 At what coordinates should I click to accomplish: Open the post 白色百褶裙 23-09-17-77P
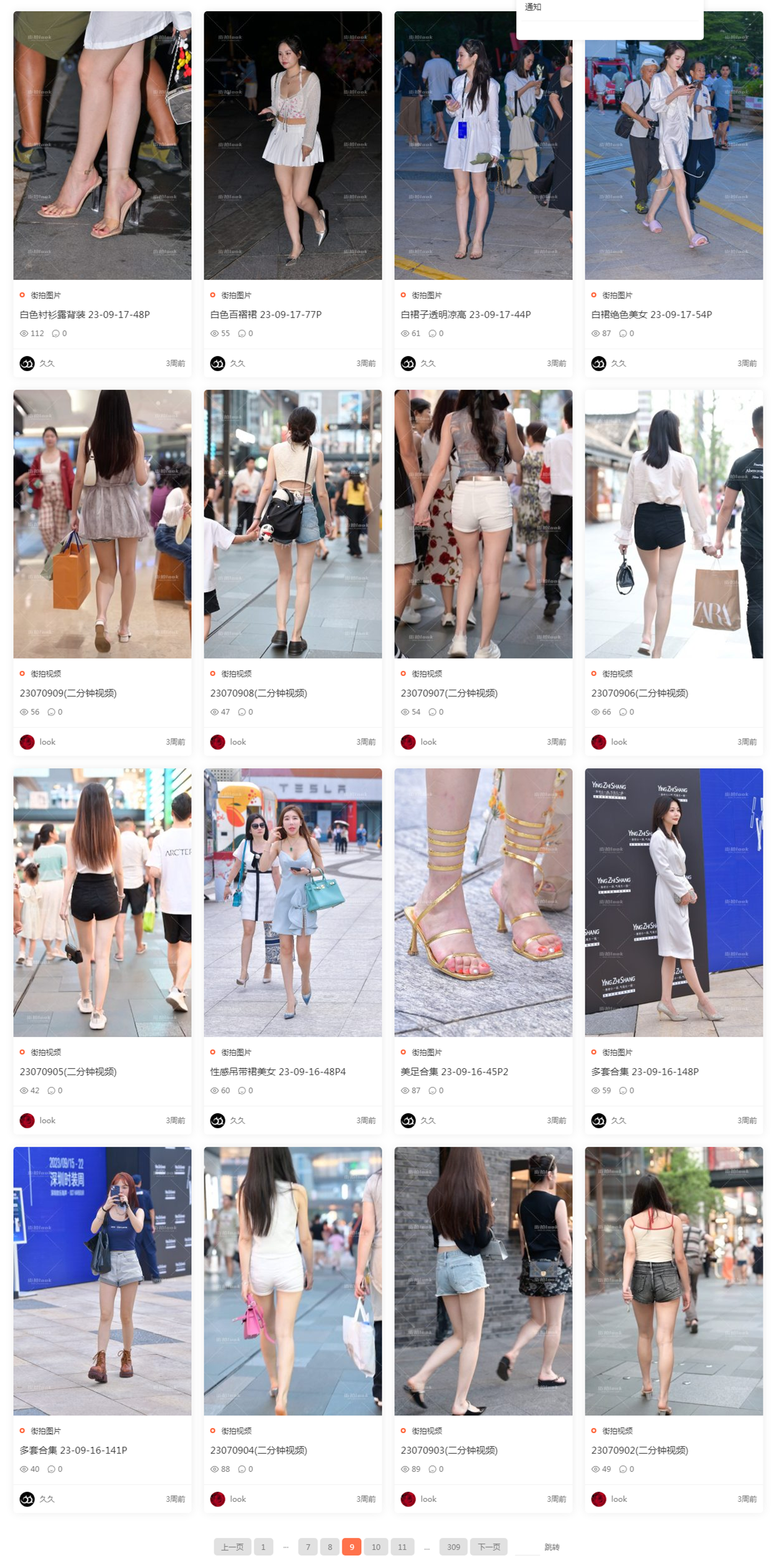tap(265, 314)
